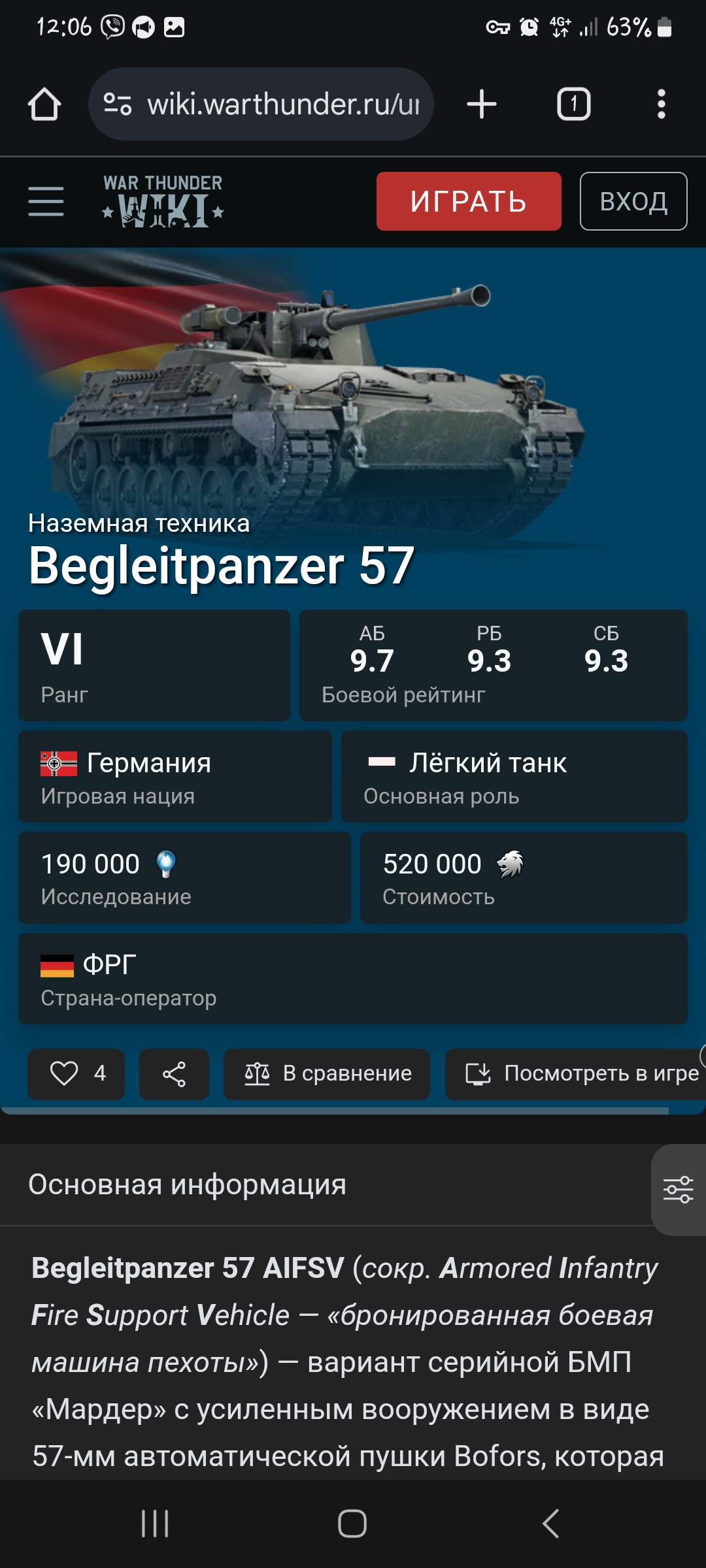
Task: Open the wiki hamburger menu
Action: pos(46,201)
